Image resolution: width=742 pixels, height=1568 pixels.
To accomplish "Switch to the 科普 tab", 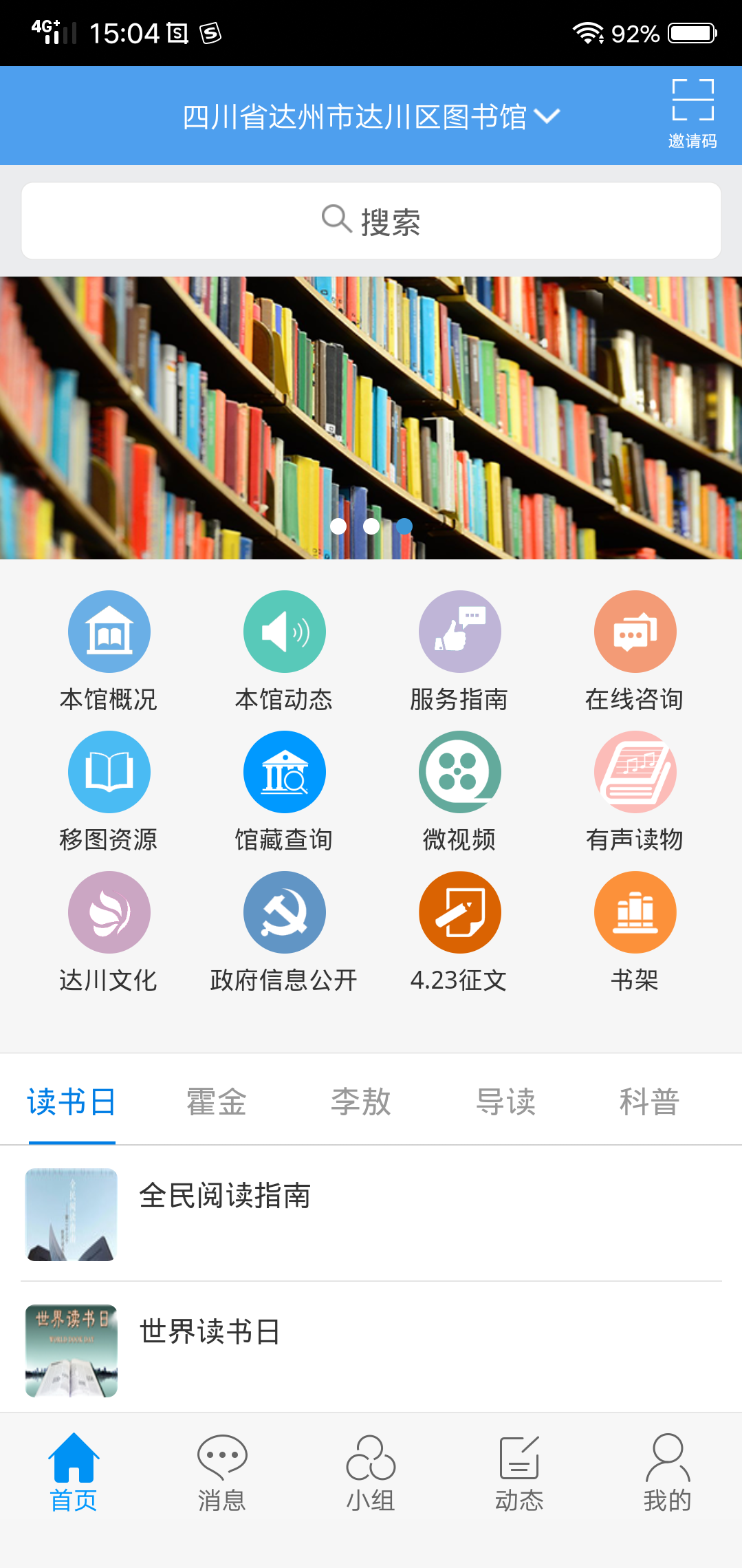I will click(x=649, y=1102).
